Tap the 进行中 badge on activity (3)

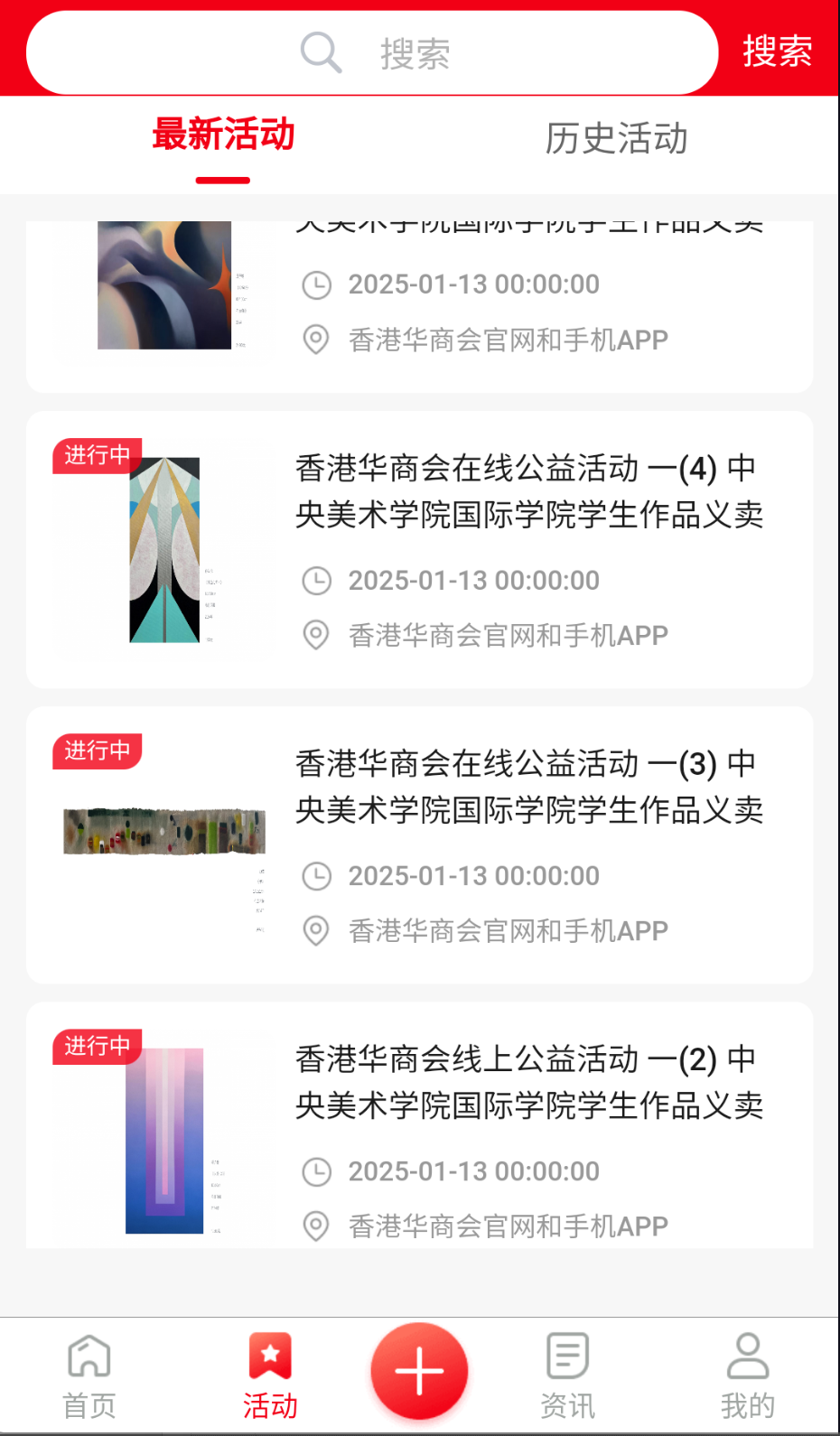click(x=98, y=750)
